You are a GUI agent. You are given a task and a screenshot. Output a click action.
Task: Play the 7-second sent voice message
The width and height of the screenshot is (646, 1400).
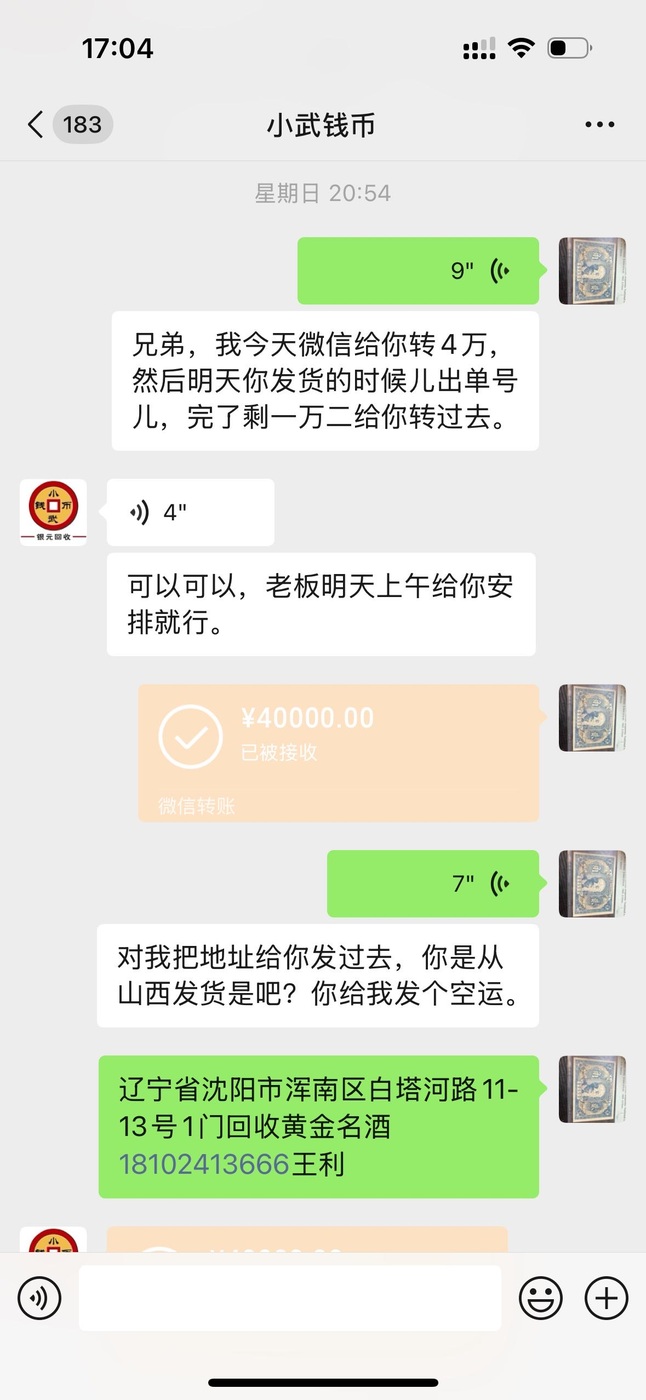pos(432,884)
